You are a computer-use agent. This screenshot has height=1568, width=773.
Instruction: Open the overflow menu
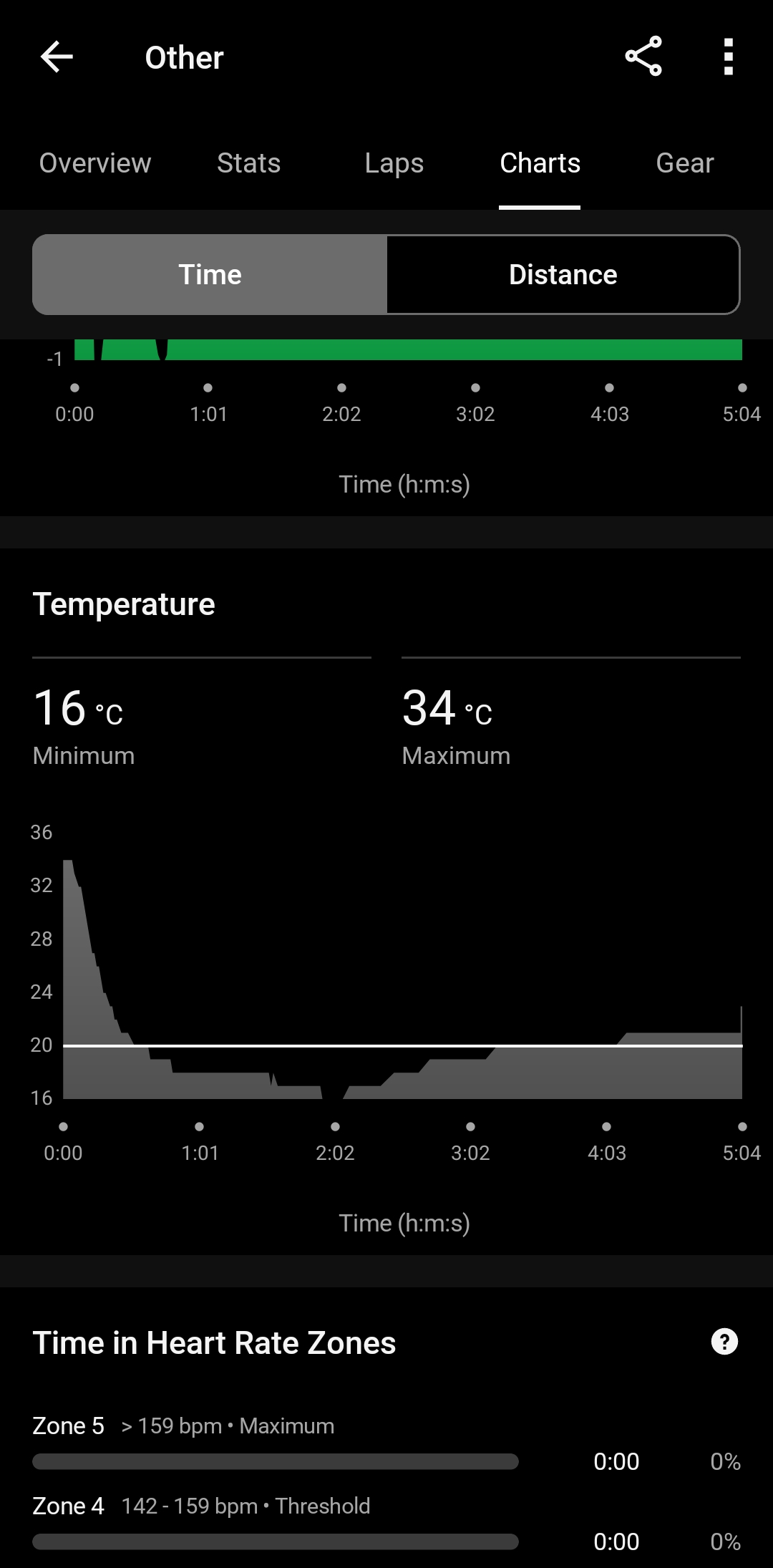tap(728, 57)
